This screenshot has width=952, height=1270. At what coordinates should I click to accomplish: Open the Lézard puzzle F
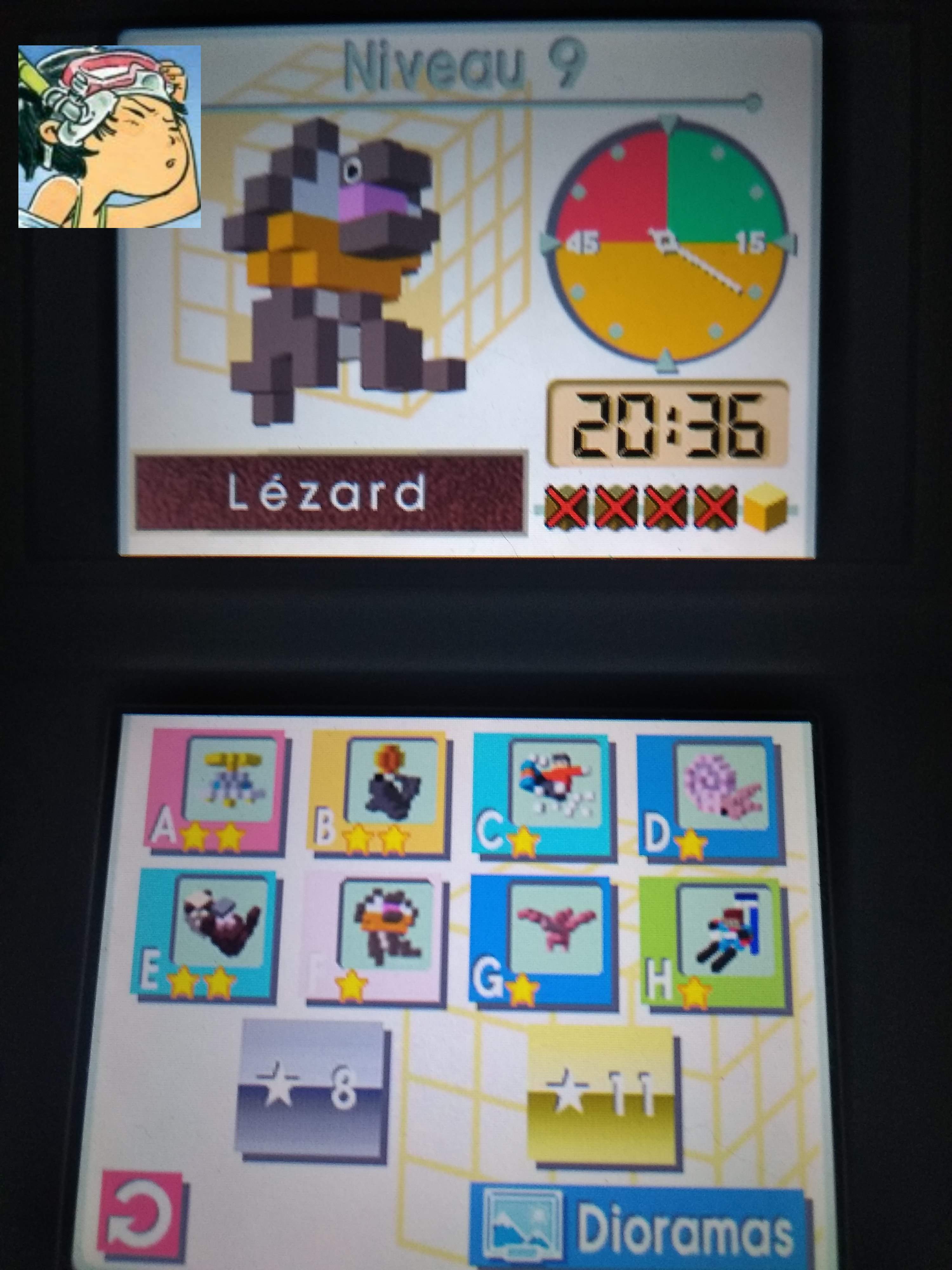point(374,940)
